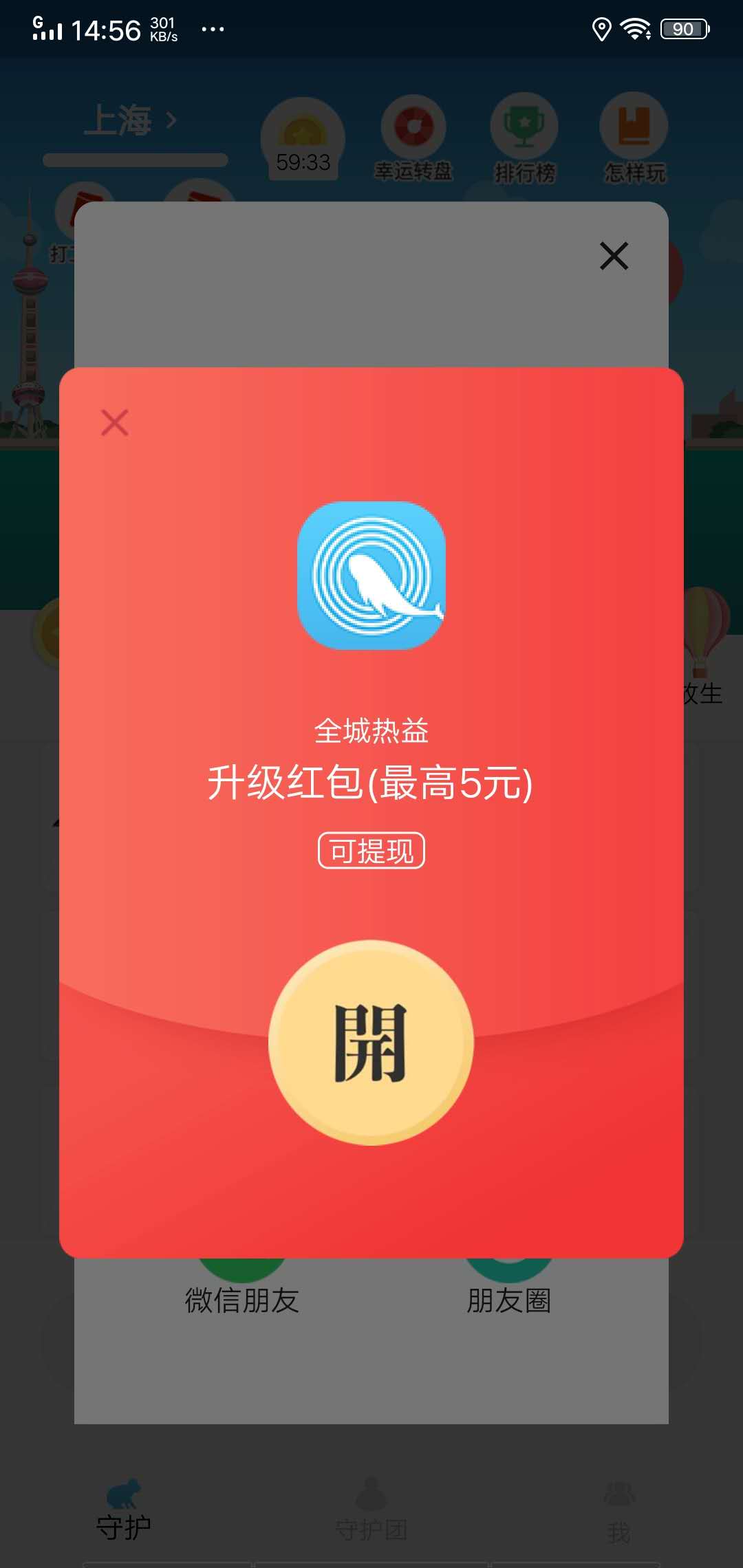Image resolution: width=743 pixels, height=1568 pixels.
Task: Dismiss the red envelope with its X
Action: pyautogui.click(x=114, y=423)
